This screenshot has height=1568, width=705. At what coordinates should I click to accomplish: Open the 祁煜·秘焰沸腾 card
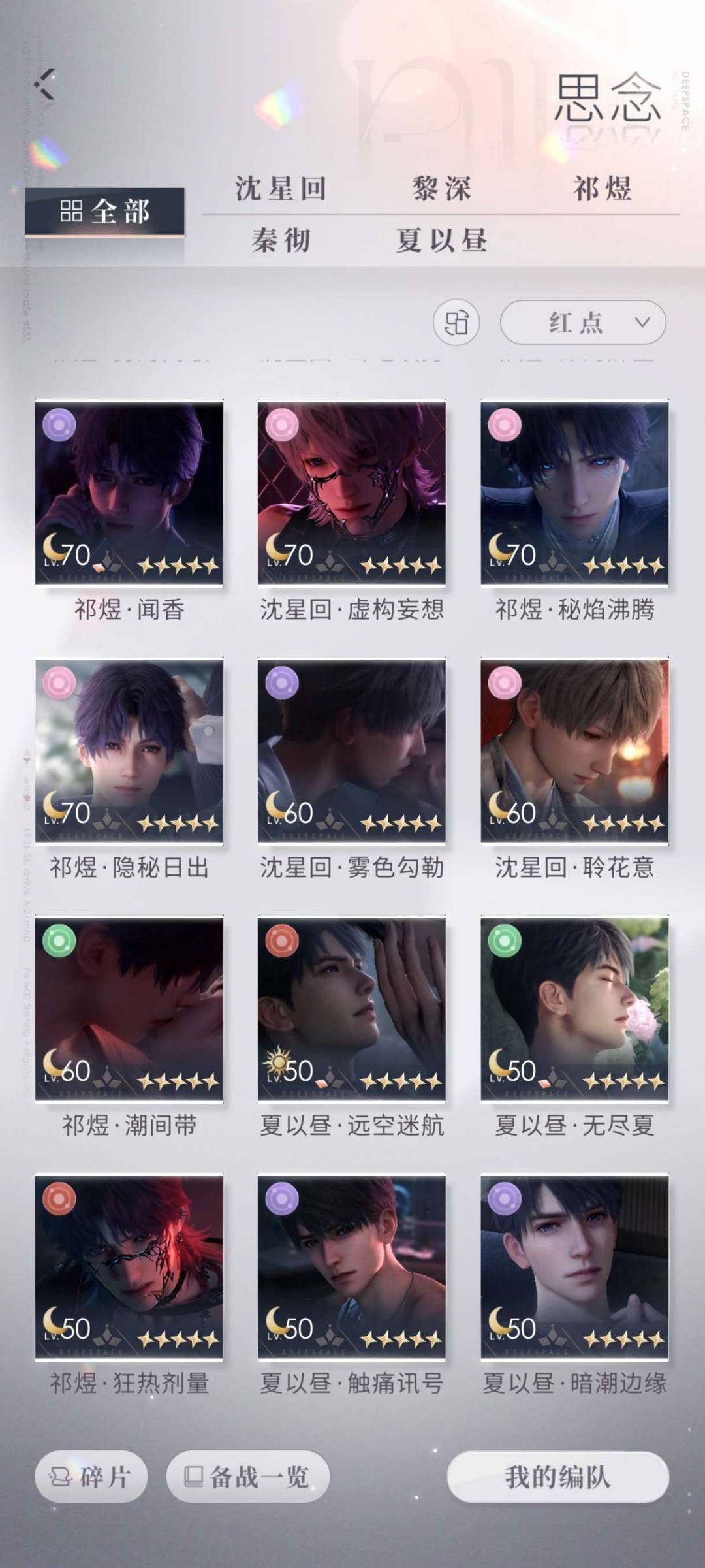(x=574, y=494)
